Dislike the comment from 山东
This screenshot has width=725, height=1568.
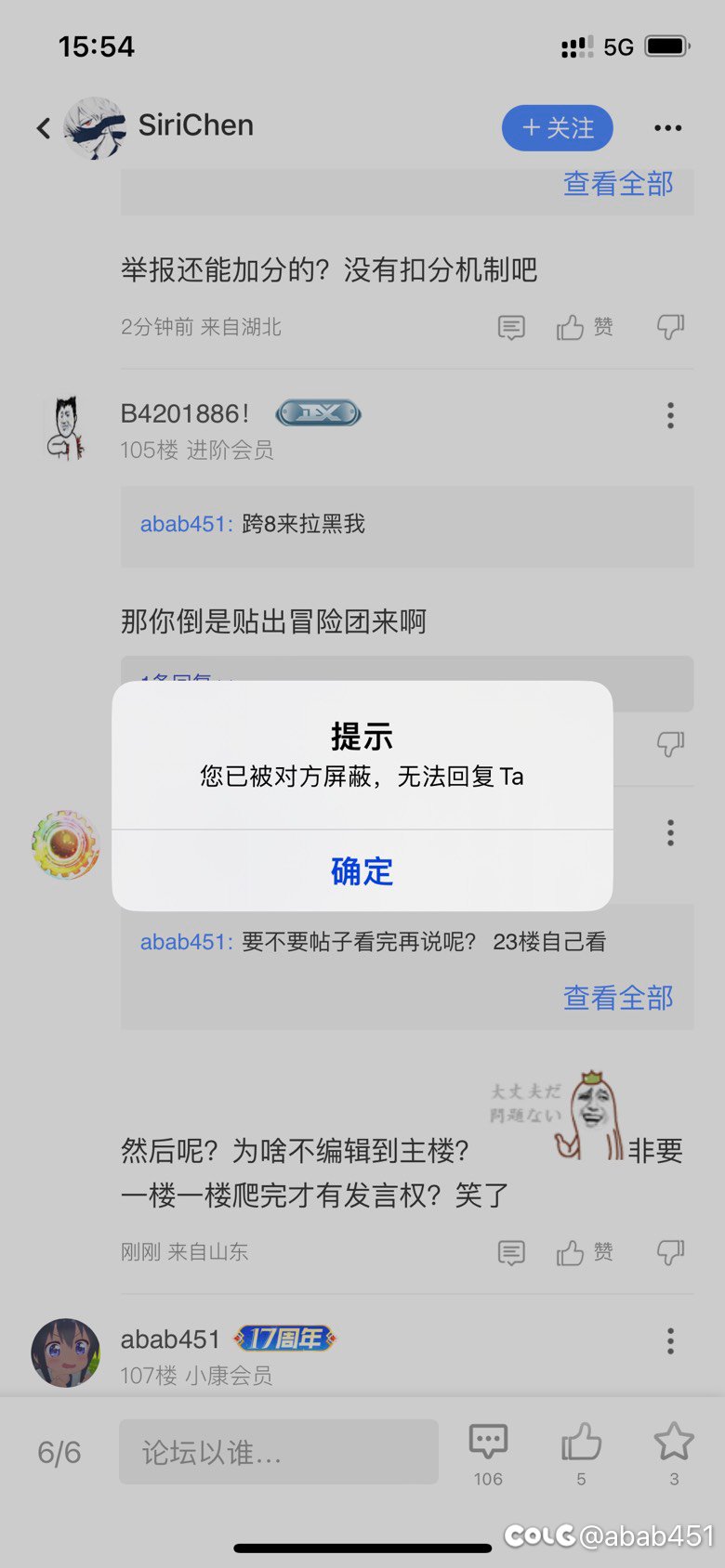coord(670,1253)
